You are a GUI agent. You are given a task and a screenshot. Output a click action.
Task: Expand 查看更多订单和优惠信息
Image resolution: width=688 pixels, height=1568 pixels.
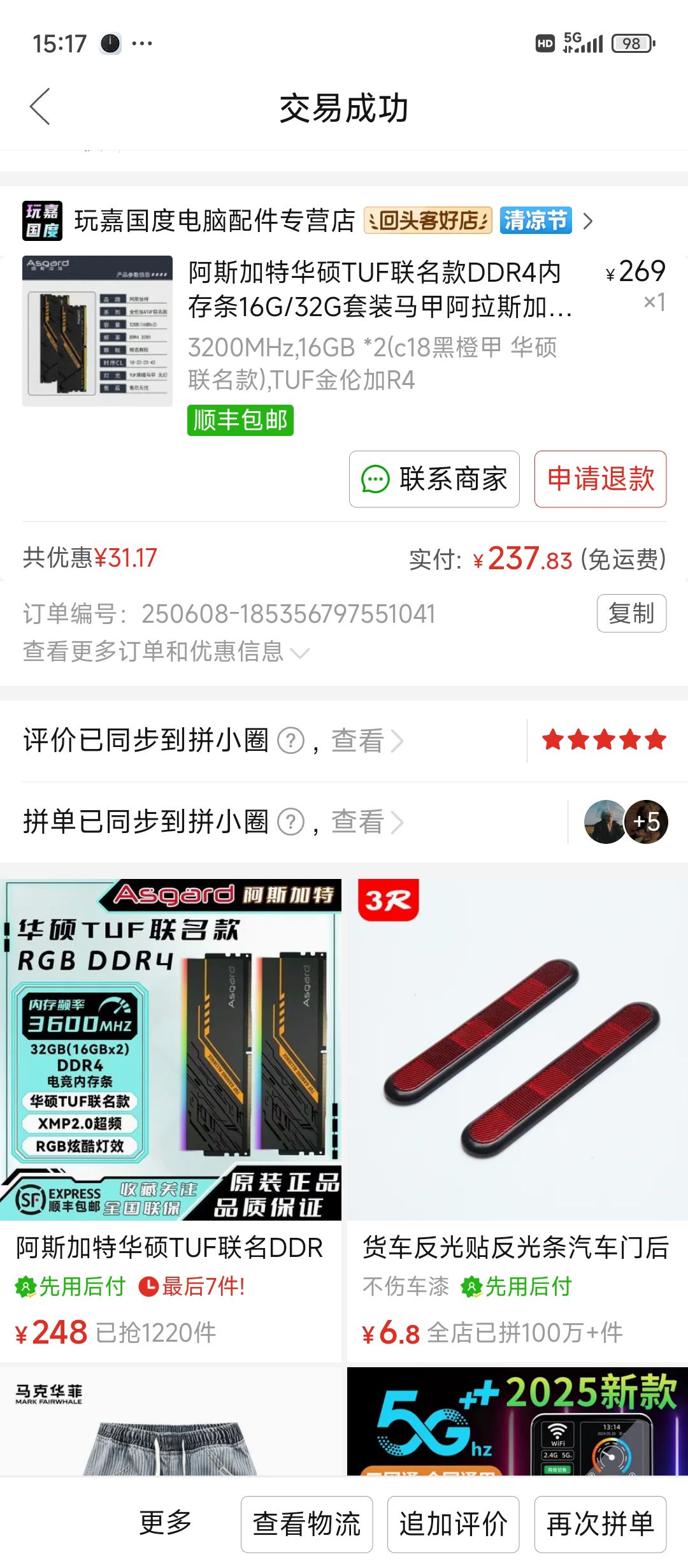point(166,651)
